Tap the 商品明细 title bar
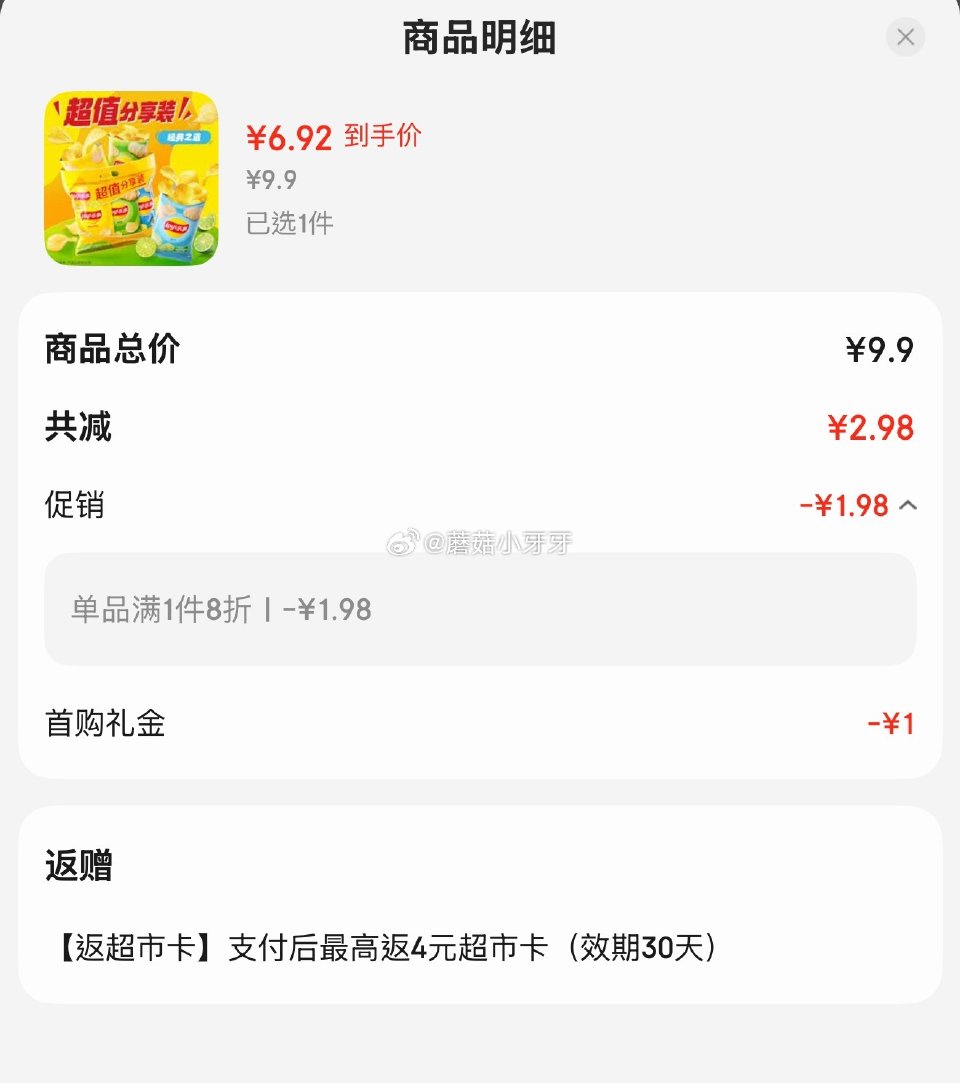 coord(480,37)
